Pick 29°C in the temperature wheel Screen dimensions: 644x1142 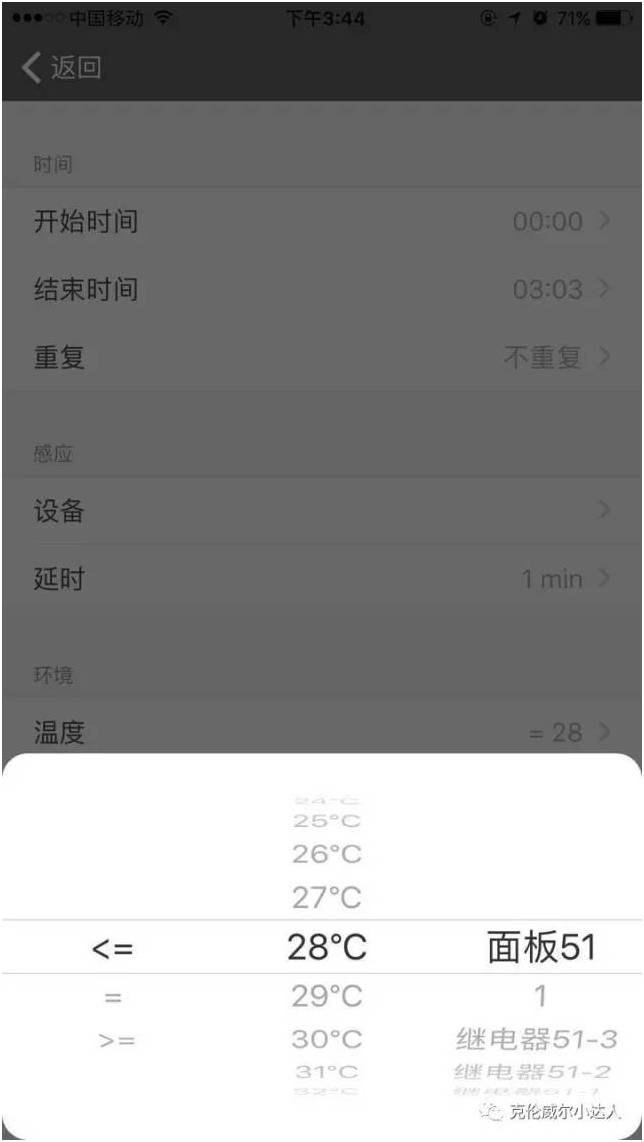327,996
